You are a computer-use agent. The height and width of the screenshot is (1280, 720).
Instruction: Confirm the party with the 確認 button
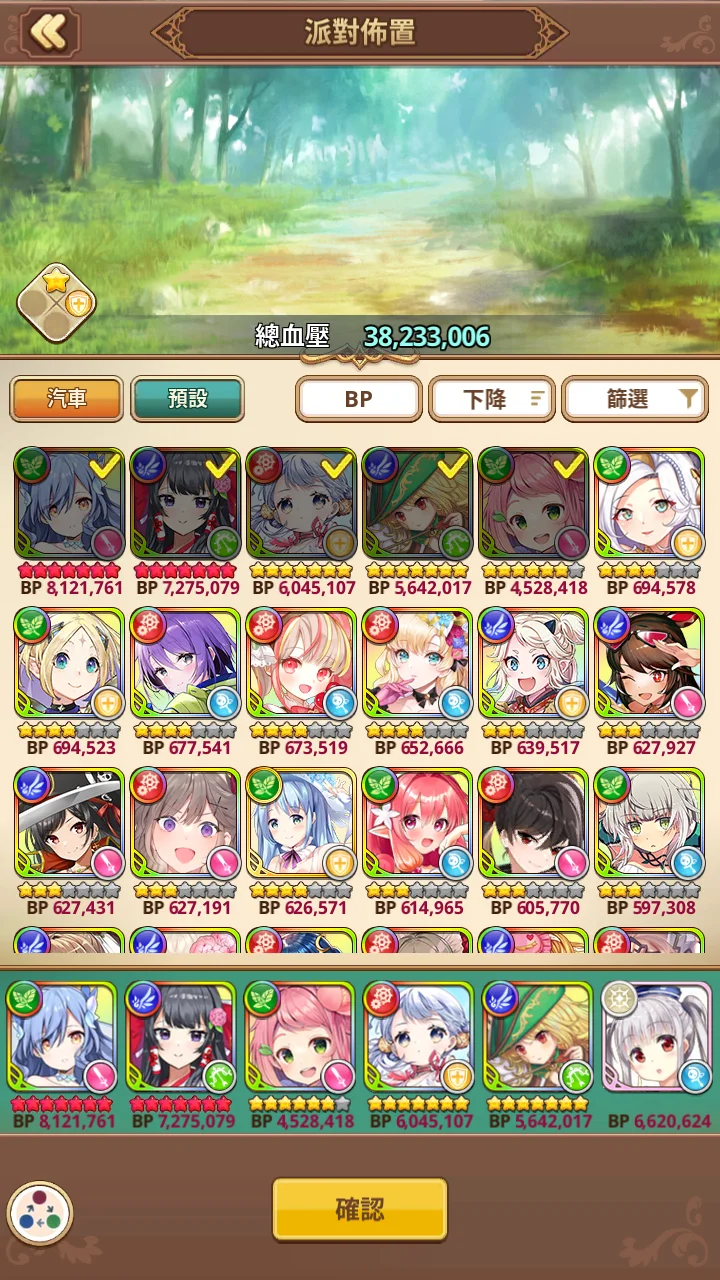pyautogui.click(x=359, y=1209)
